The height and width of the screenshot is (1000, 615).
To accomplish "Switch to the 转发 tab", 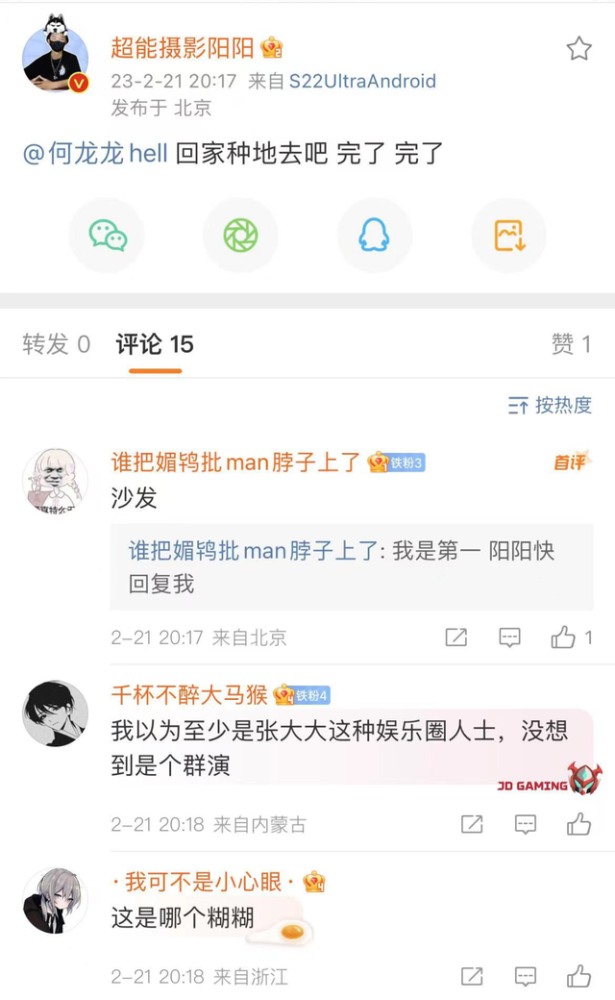I will click(x=56, y=344).
